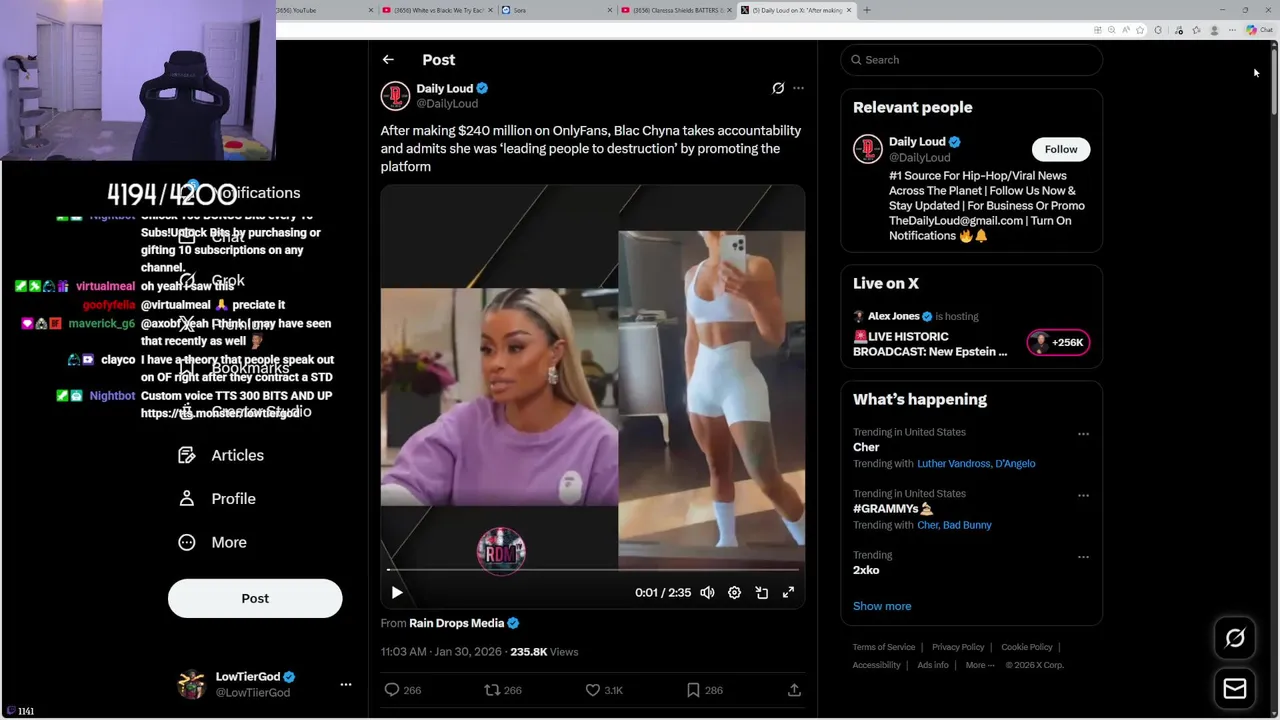Compose a new post with Post button

pyautogui.click(x=255, y=598)
